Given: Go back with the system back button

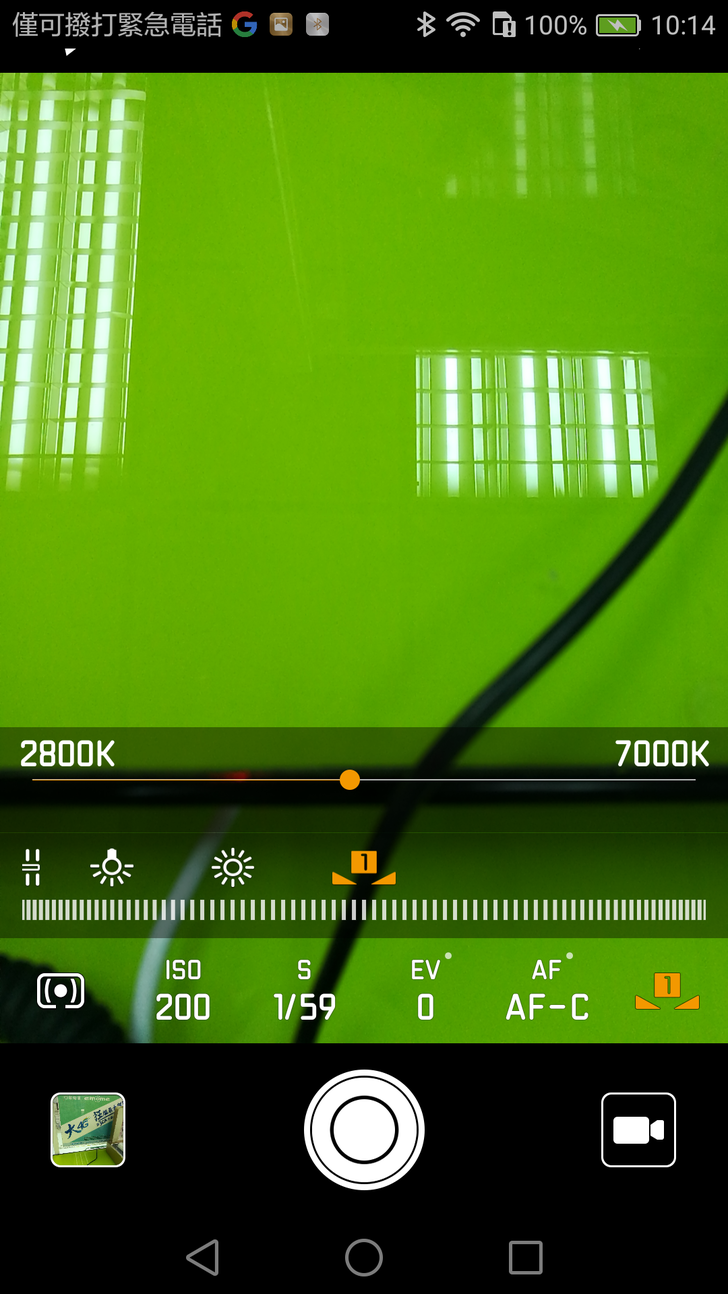Looking at the screenshot, I should pyautogui.click(x=203, y=1257).
